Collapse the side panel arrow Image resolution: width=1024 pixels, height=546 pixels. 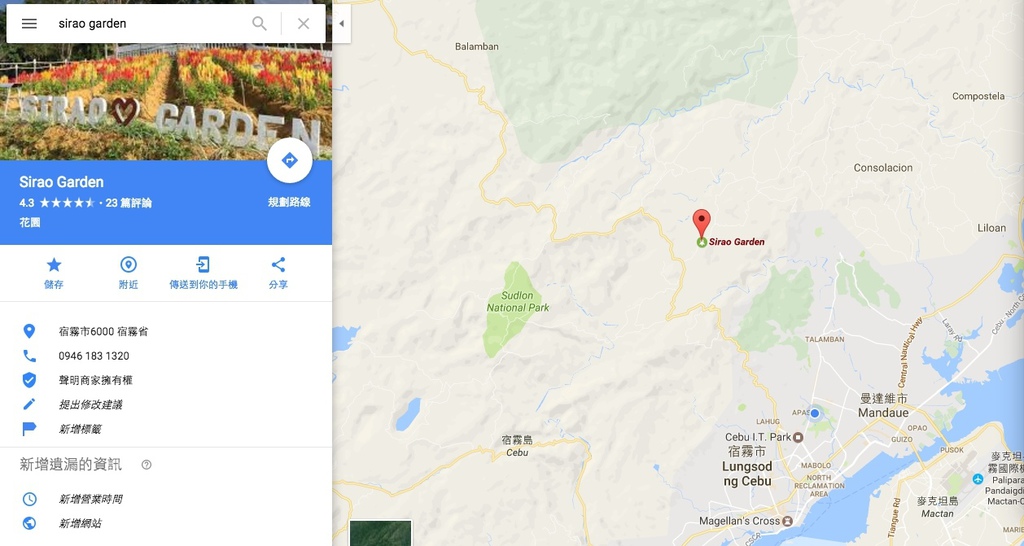click(x=341, y=23)
